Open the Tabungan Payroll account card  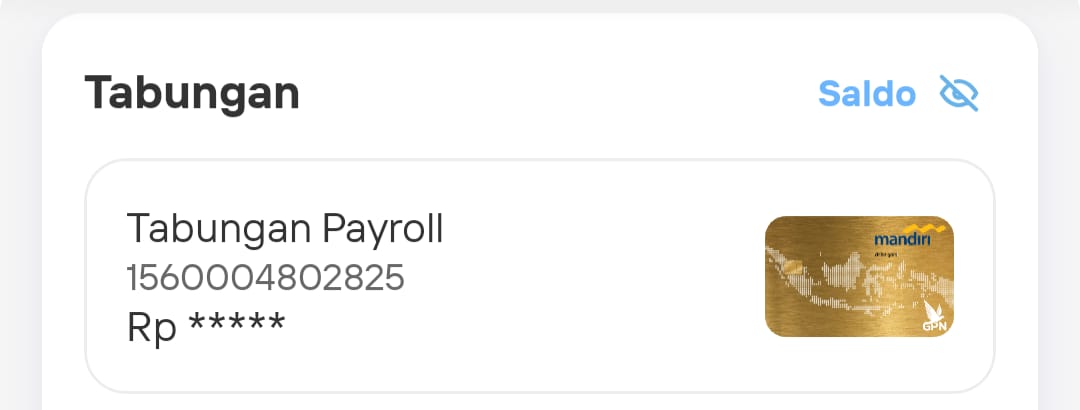coord(540,275)
